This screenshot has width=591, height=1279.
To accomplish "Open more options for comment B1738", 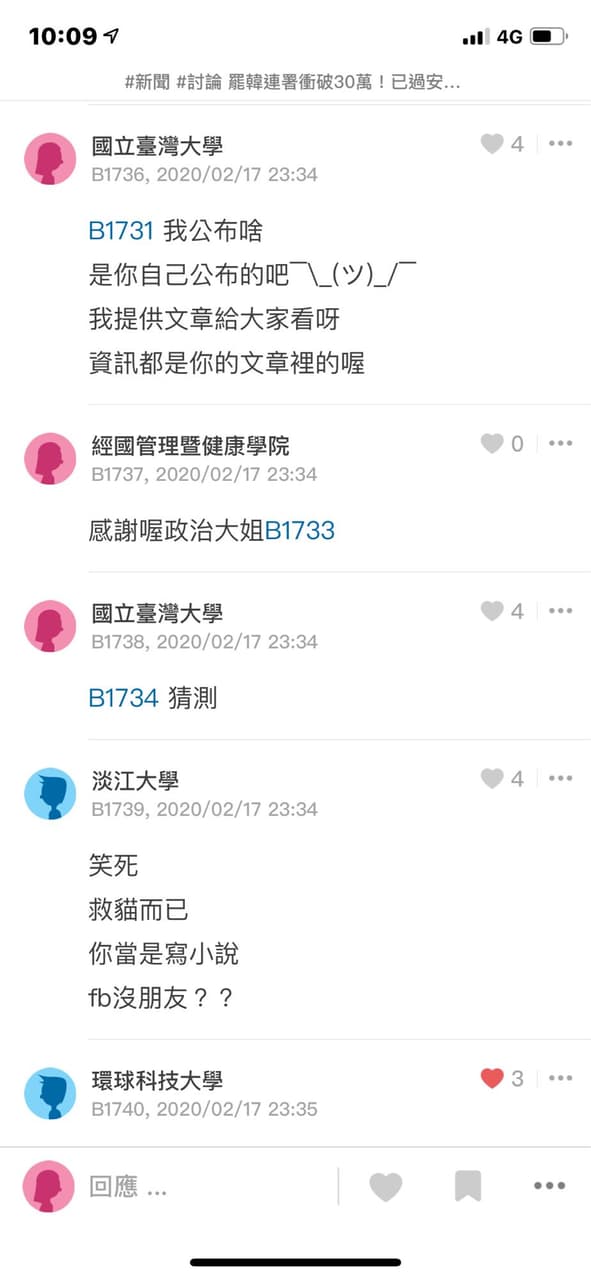I will (561, 611).
